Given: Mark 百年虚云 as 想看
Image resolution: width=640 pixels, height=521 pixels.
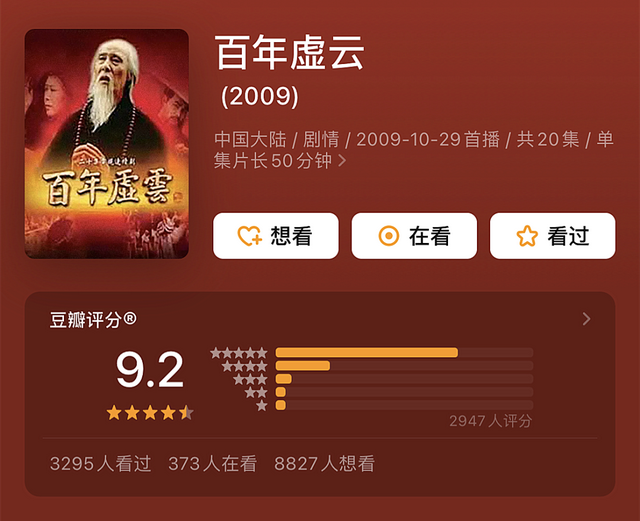Looking at the screenshot, I should [x=275, y=236].
